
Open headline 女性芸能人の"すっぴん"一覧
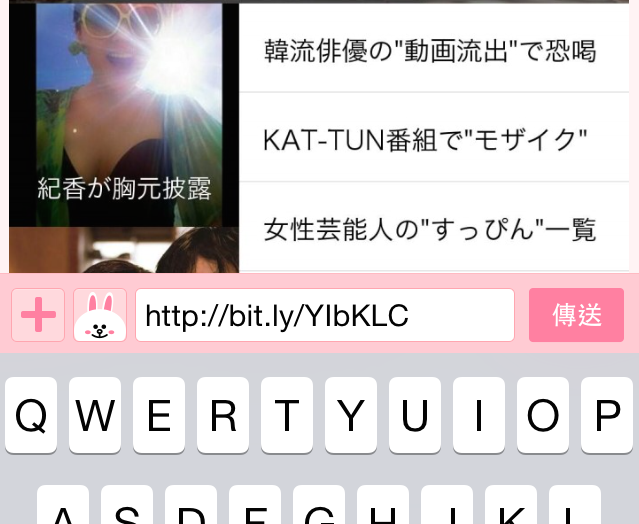click(x=430, y=229)
